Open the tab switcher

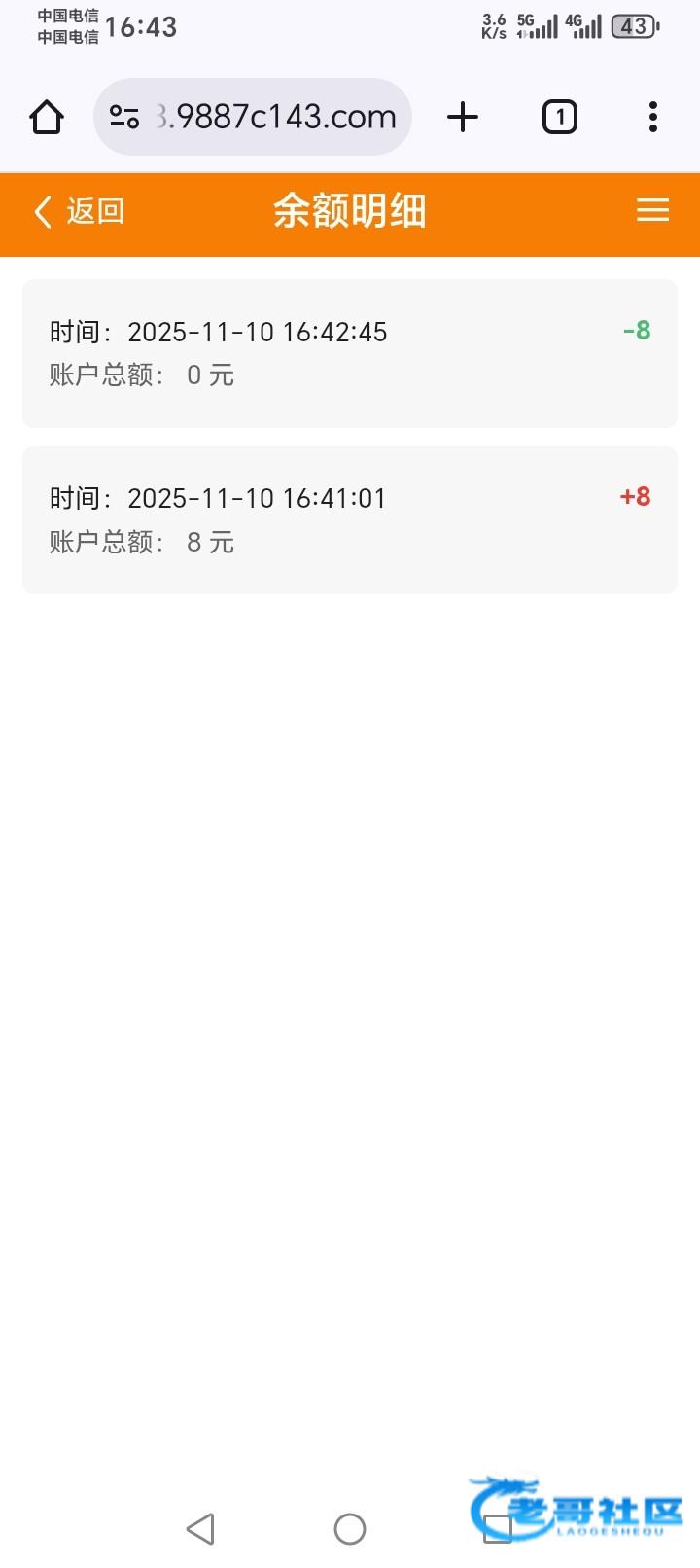coord(559,118)
